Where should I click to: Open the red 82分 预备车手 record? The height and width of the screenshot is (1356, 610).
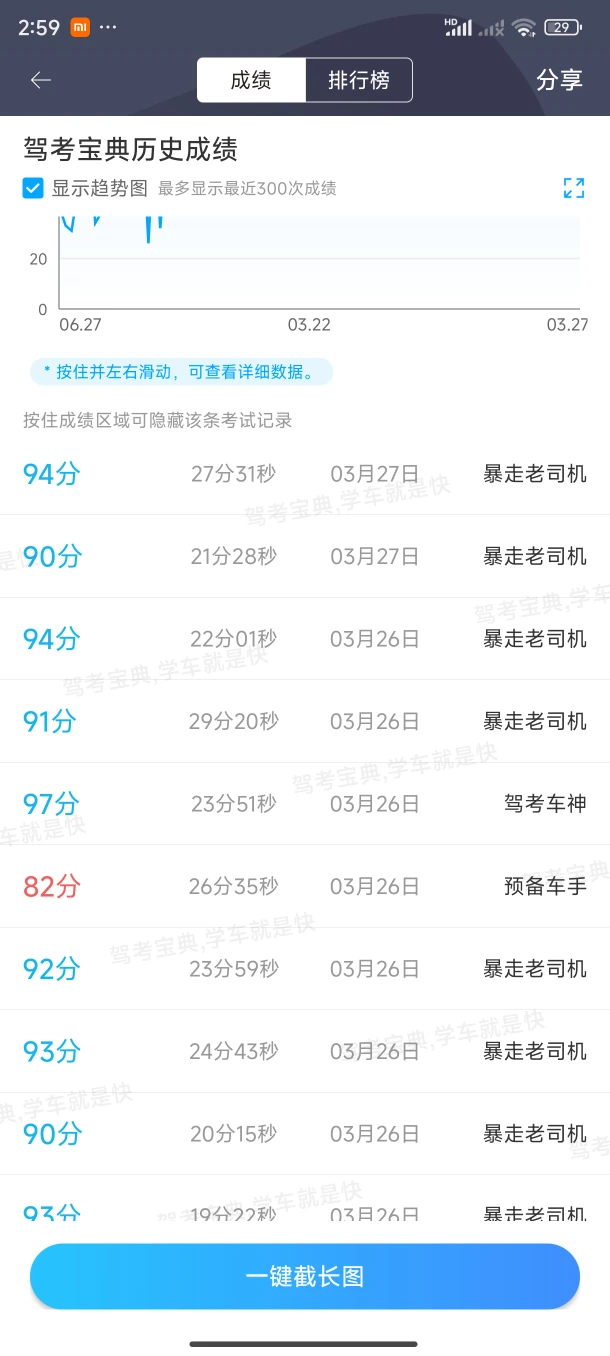(x=305, y=886)
